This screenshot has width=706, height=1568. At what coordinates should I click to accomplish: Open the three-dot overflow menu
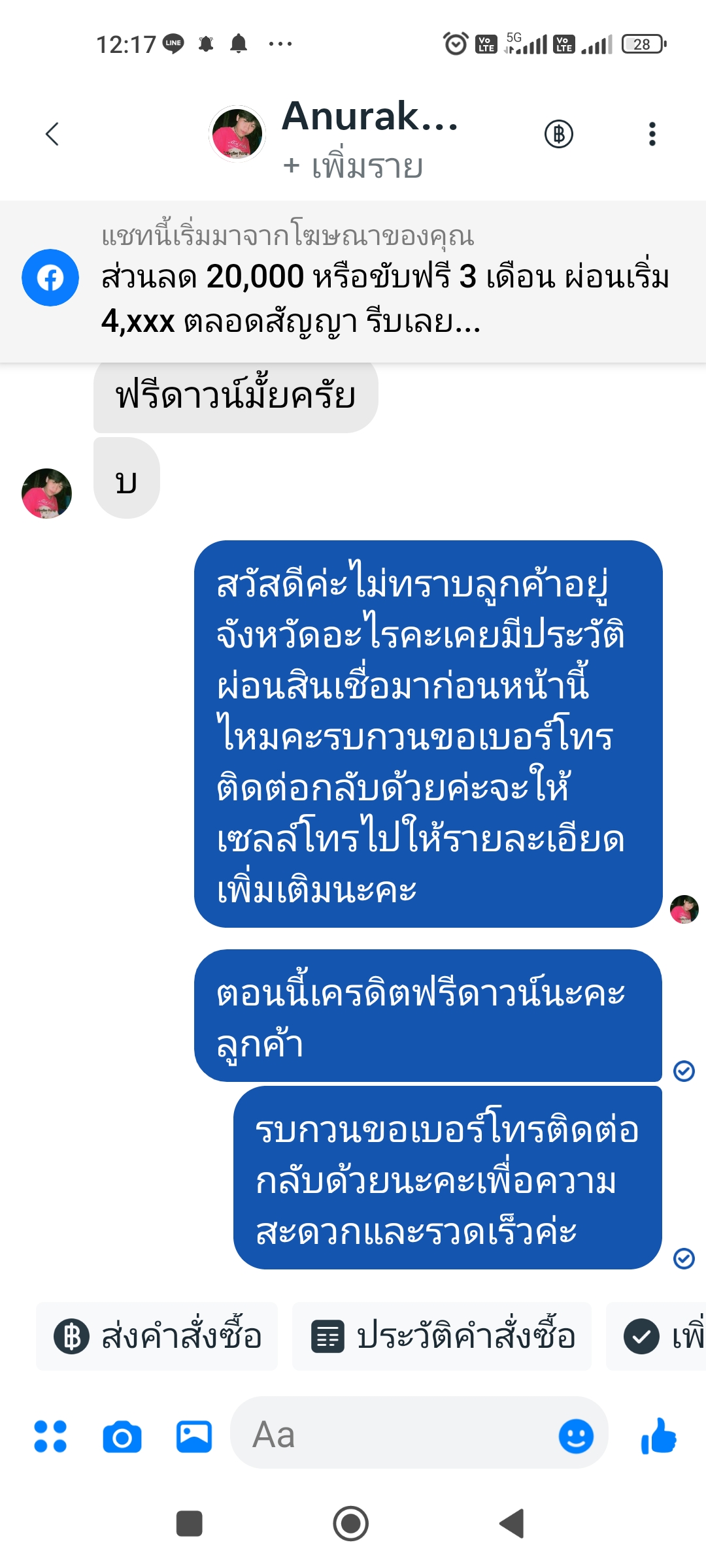(652, 134)
